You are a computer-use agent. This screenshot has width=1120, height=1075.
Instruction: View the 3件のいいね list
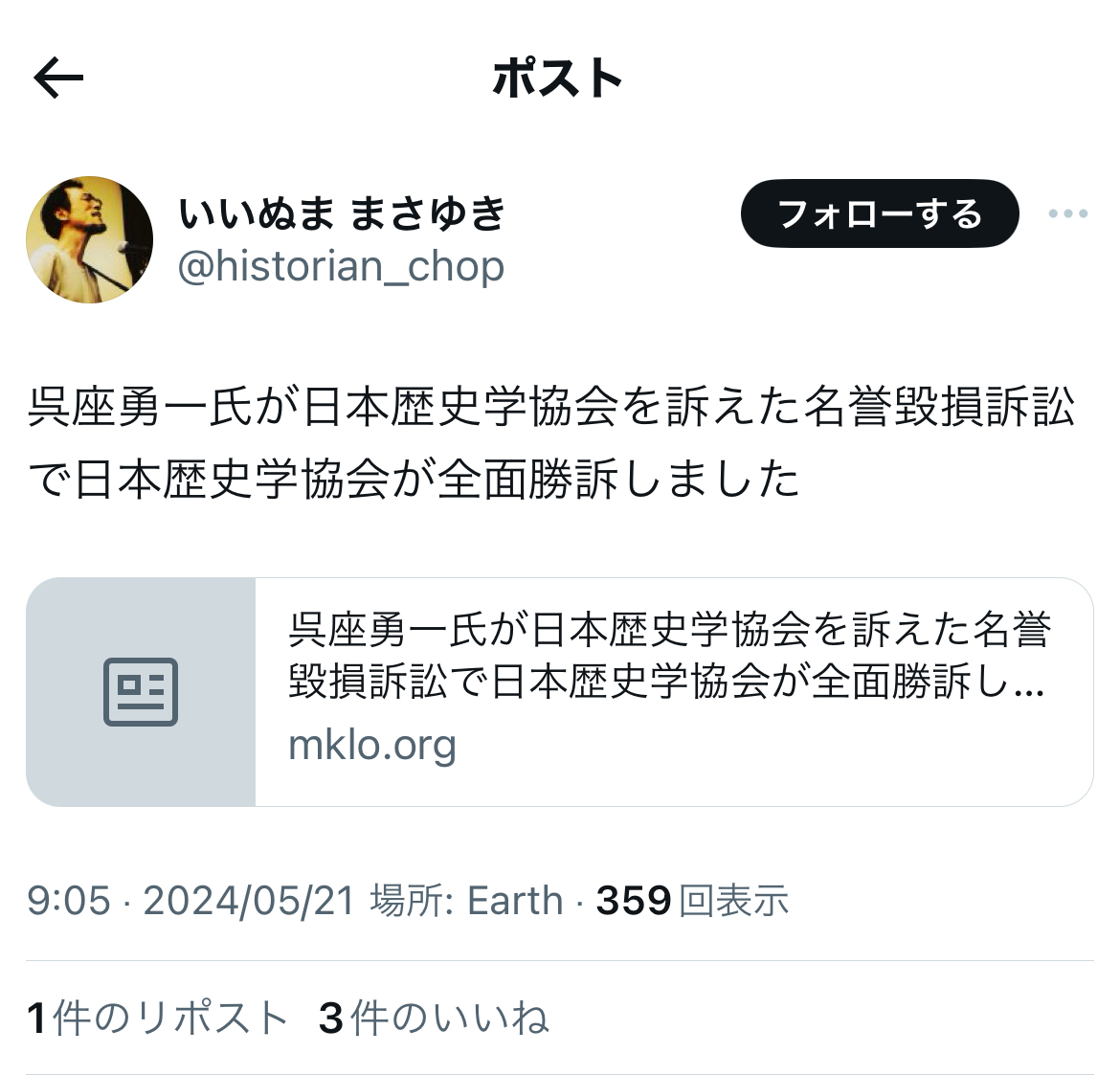[434, 1018]
